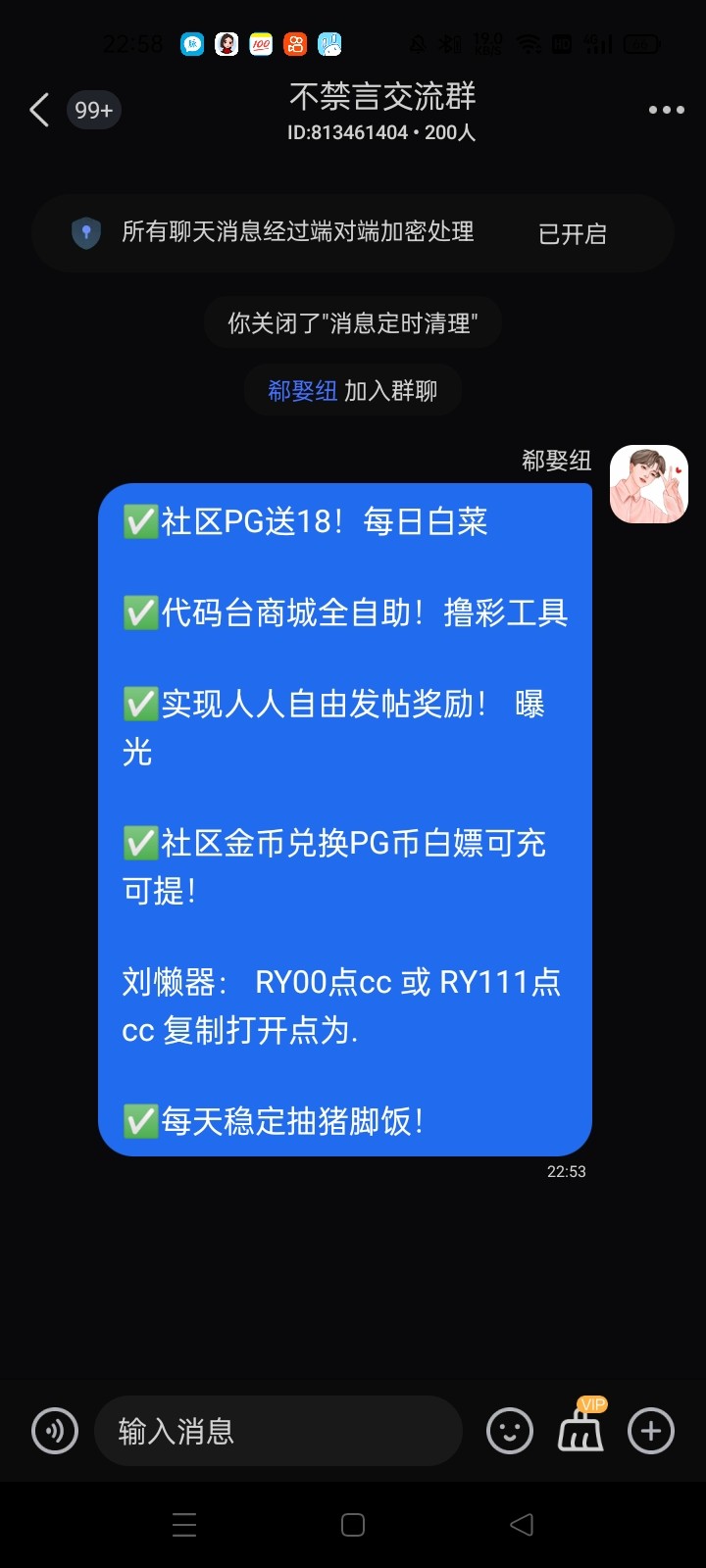Screen dimensions: 706x1568
Task: Go back to the chat list
Action: 39,110
